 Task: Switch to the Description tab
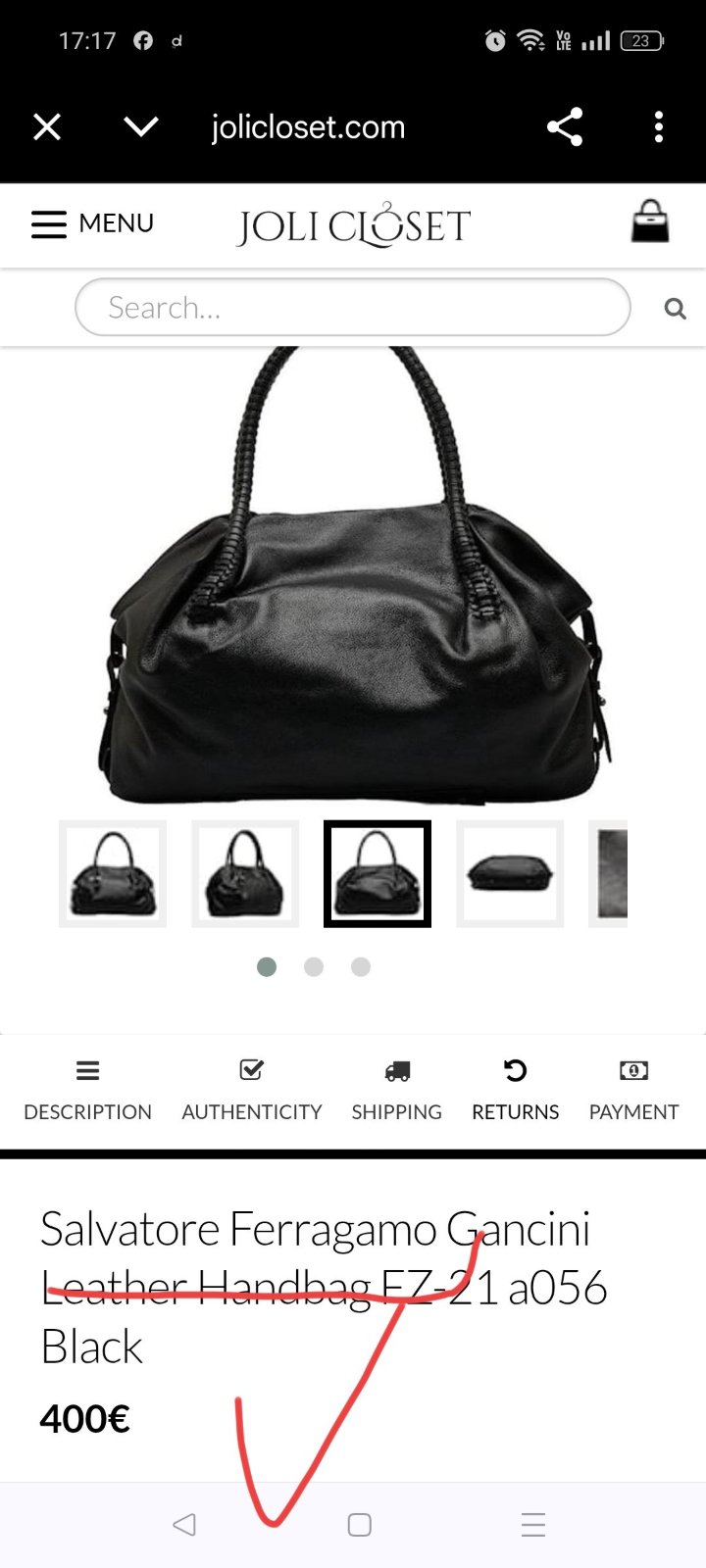point(88,1091)
